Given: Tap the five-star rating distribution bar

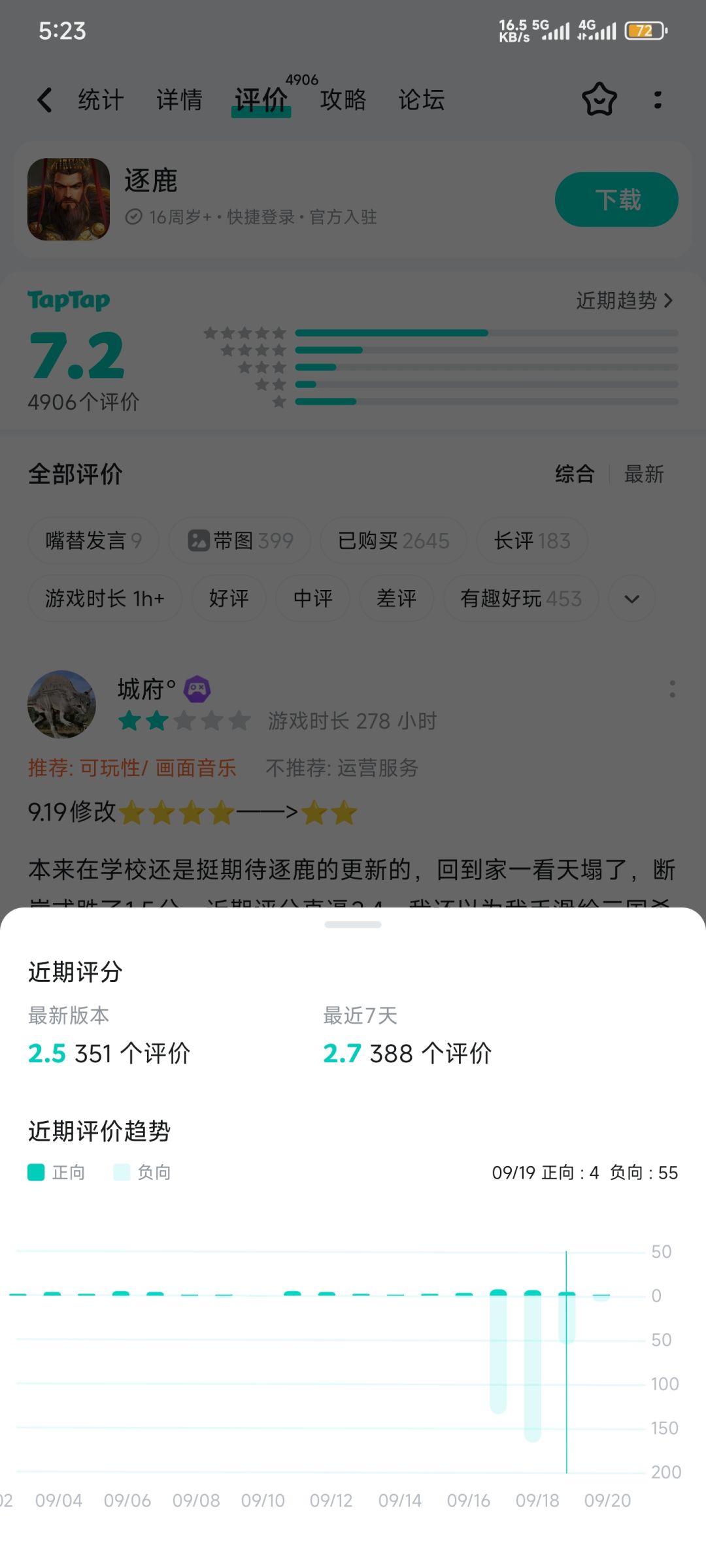Looking at the screenshot, I should (x=392, y=332).
